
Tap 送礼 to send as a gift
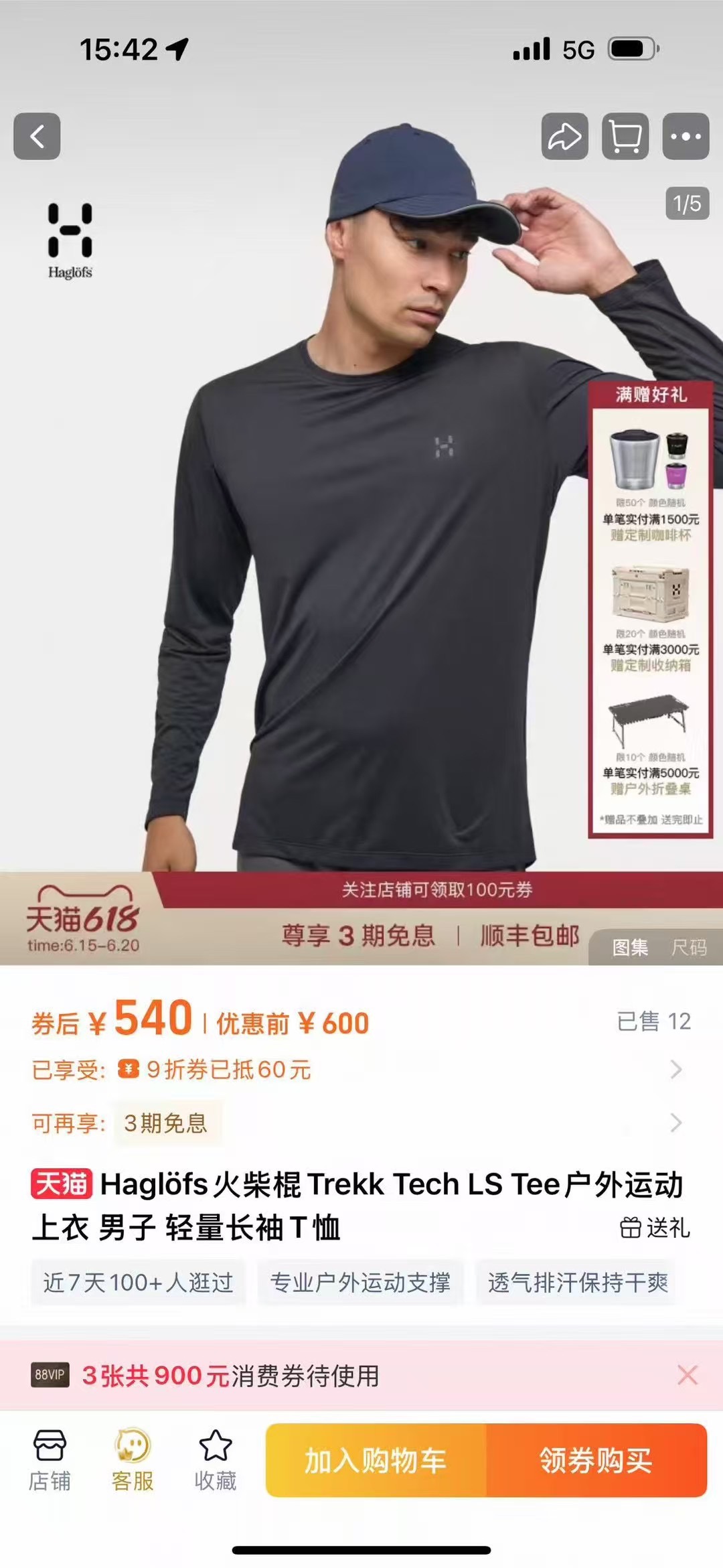pos(655,1227)
